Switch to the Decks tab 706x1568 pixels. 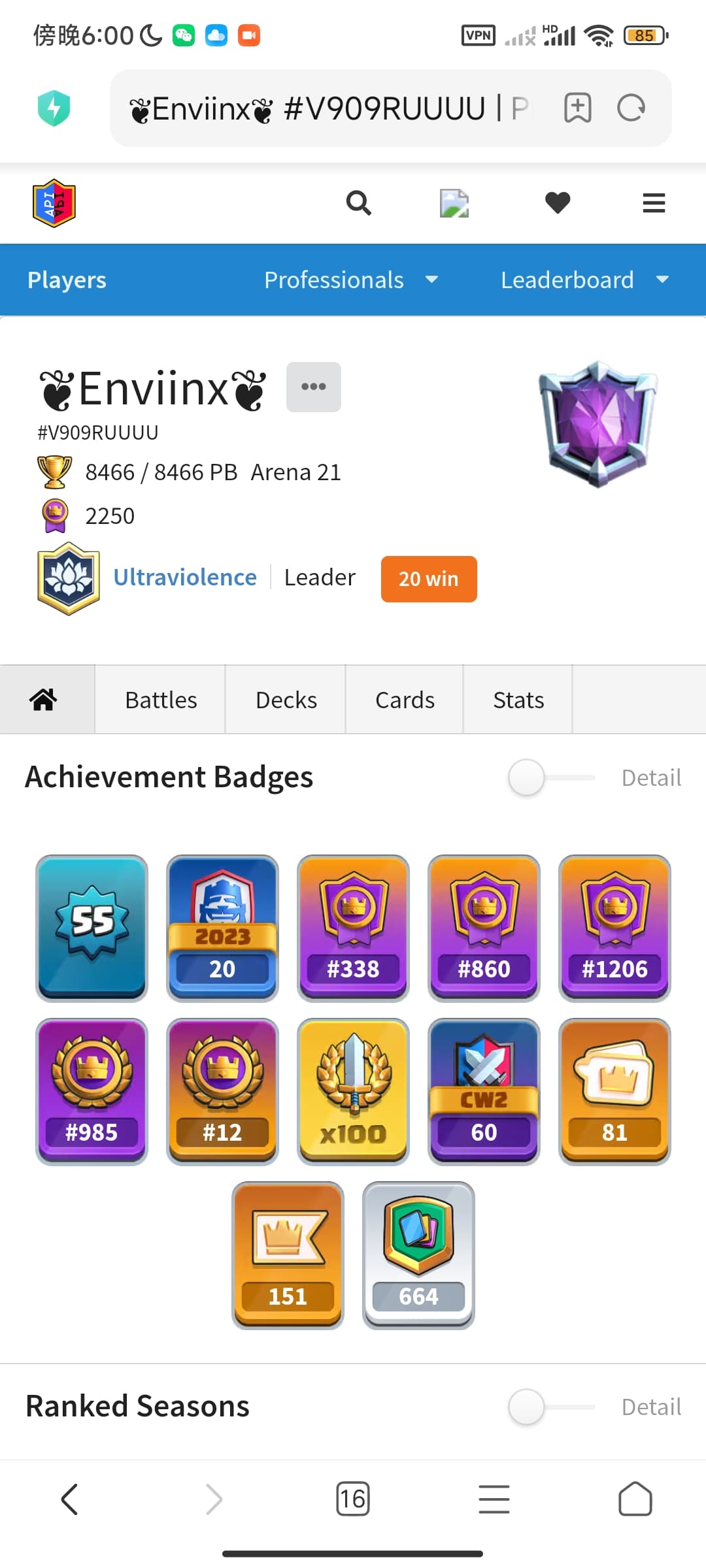286,700
